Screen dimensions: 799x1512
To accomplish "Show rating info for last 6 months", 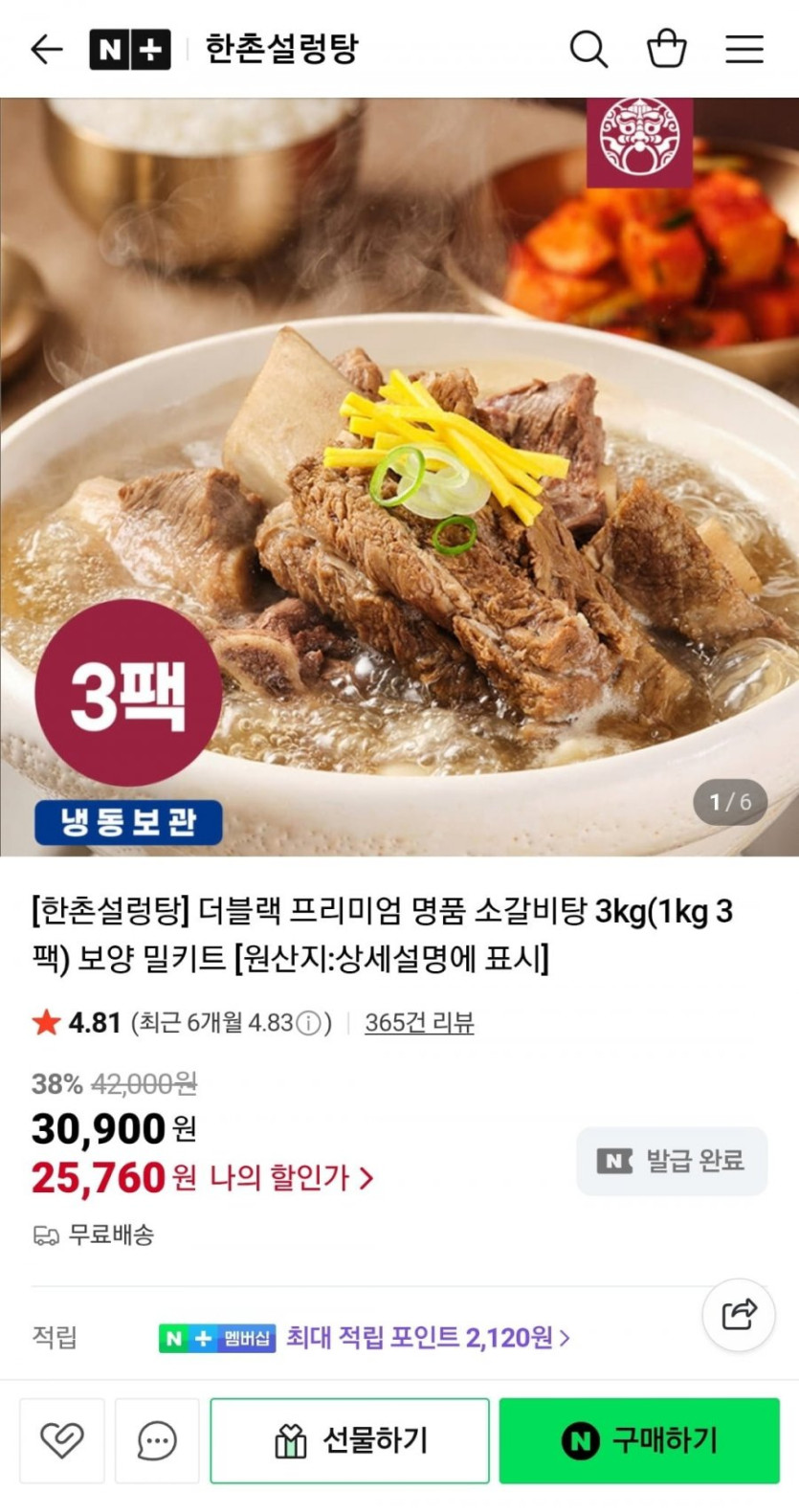I will pos(308,1023).
